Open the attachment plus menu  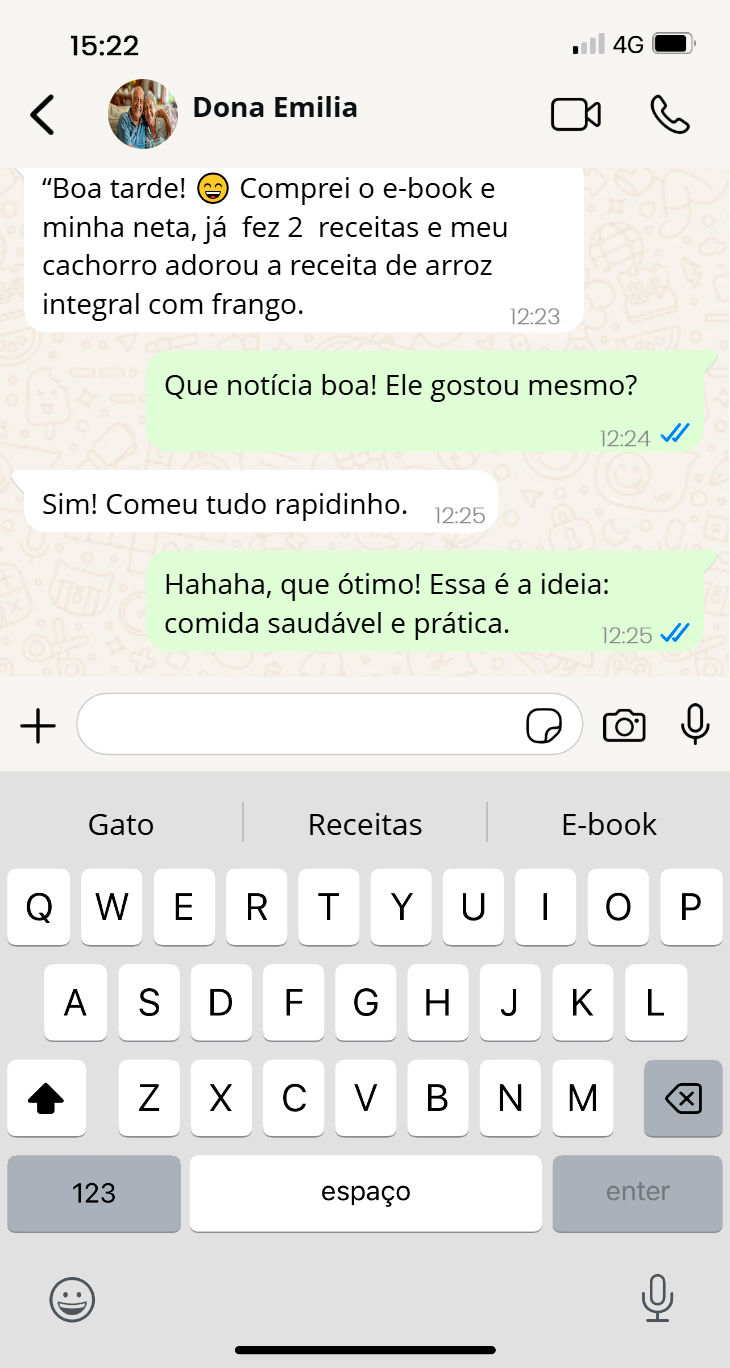(x=38, y=726)
